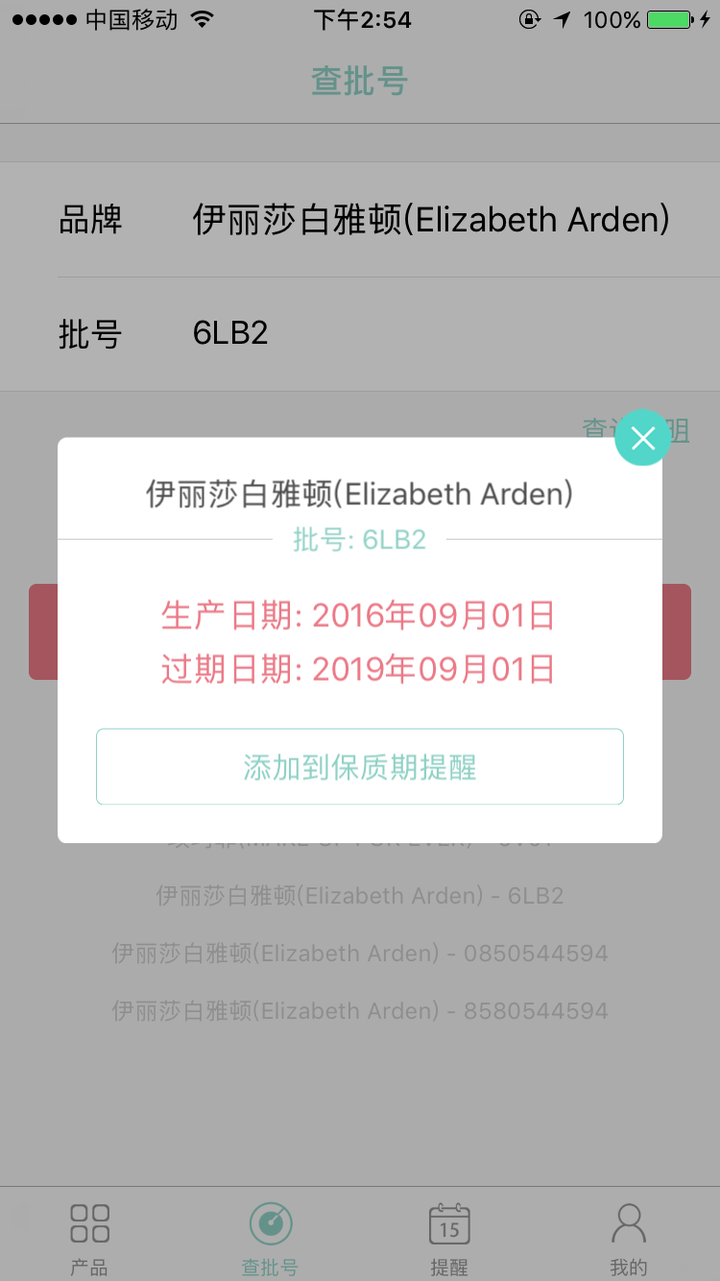Close the batch result dialog

pos(642,438)
